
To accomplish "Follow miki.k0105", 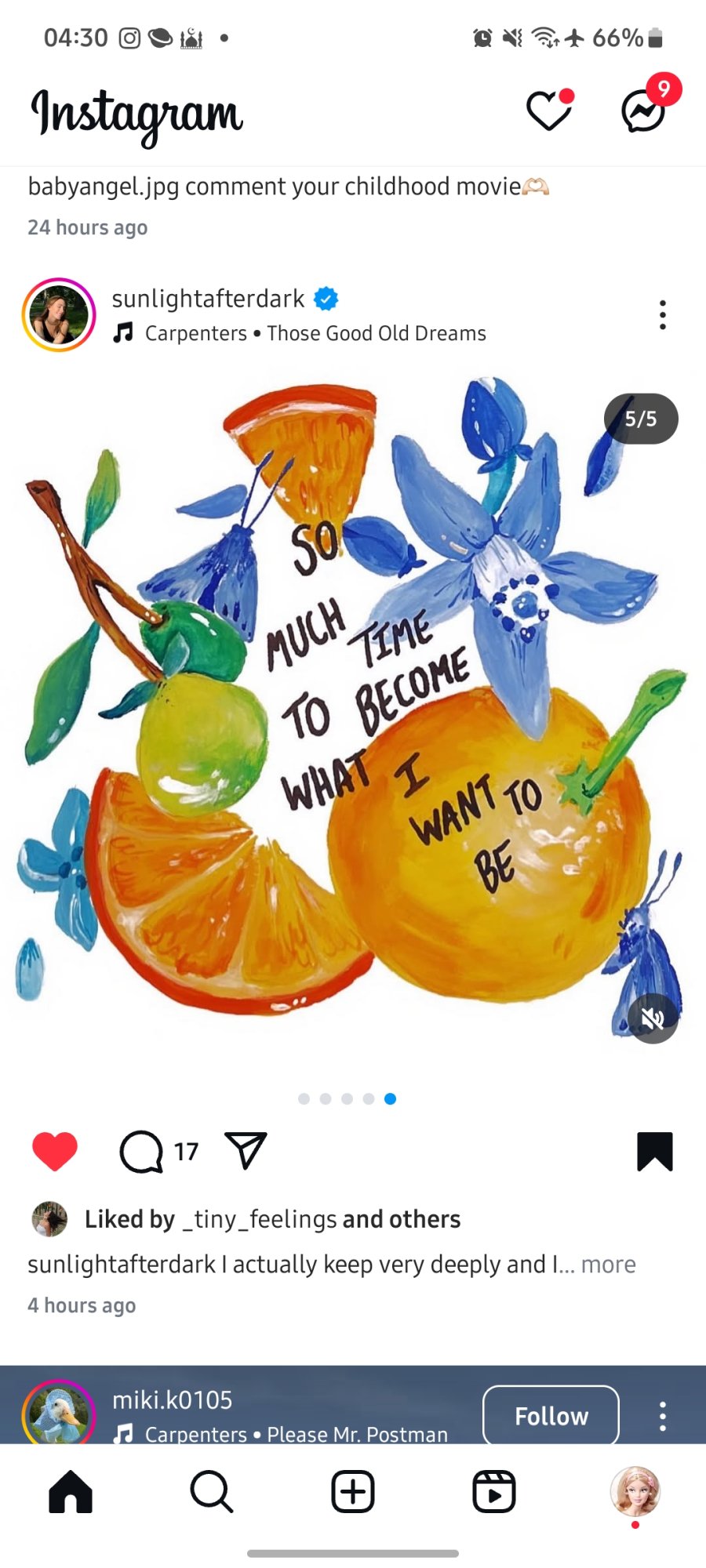I will (x=551, y=1416).
